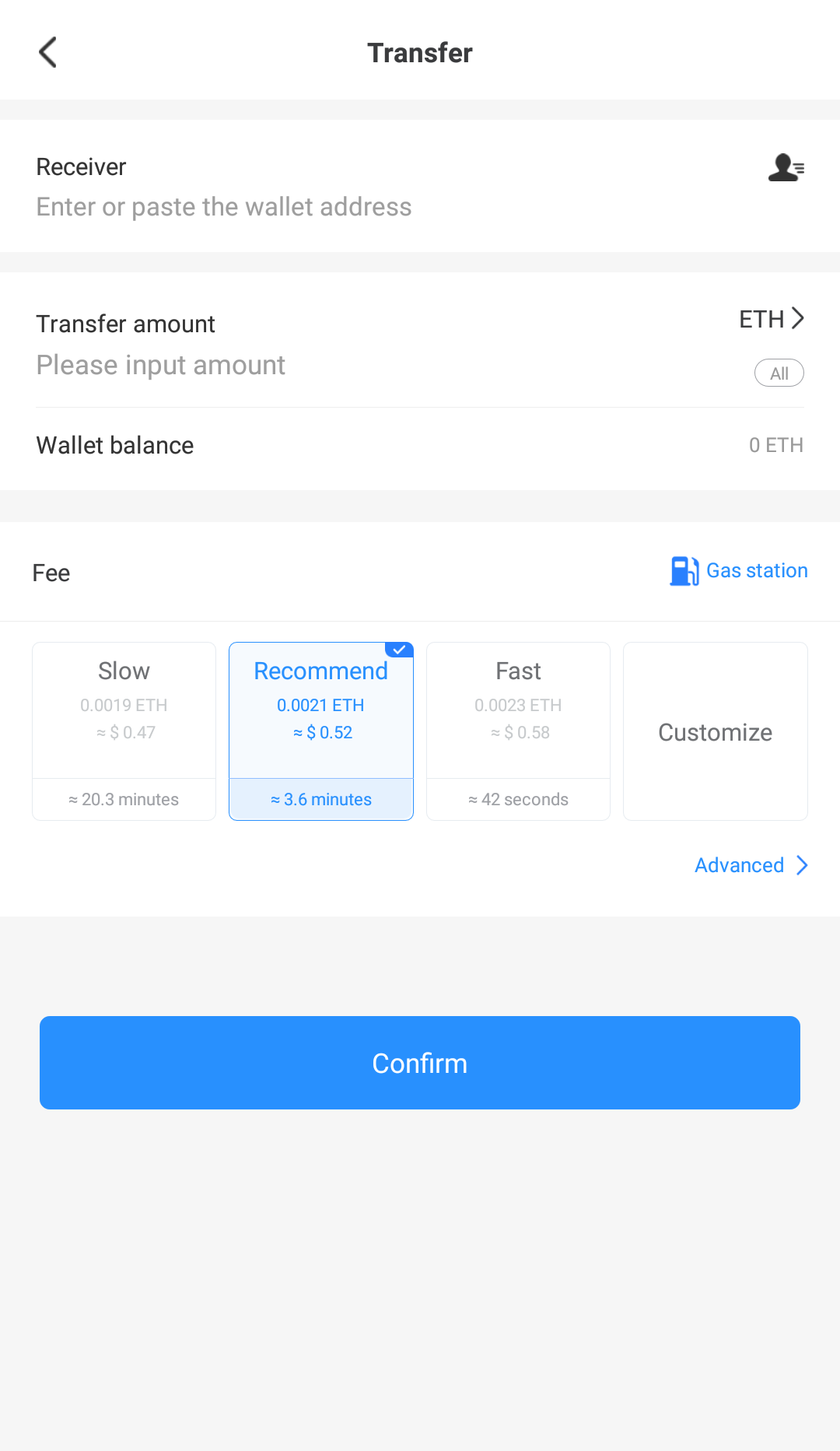Screen dimensions: 840x1451
Task: Tap All to transfer the entire balance
Action: [x=779, y=373]
